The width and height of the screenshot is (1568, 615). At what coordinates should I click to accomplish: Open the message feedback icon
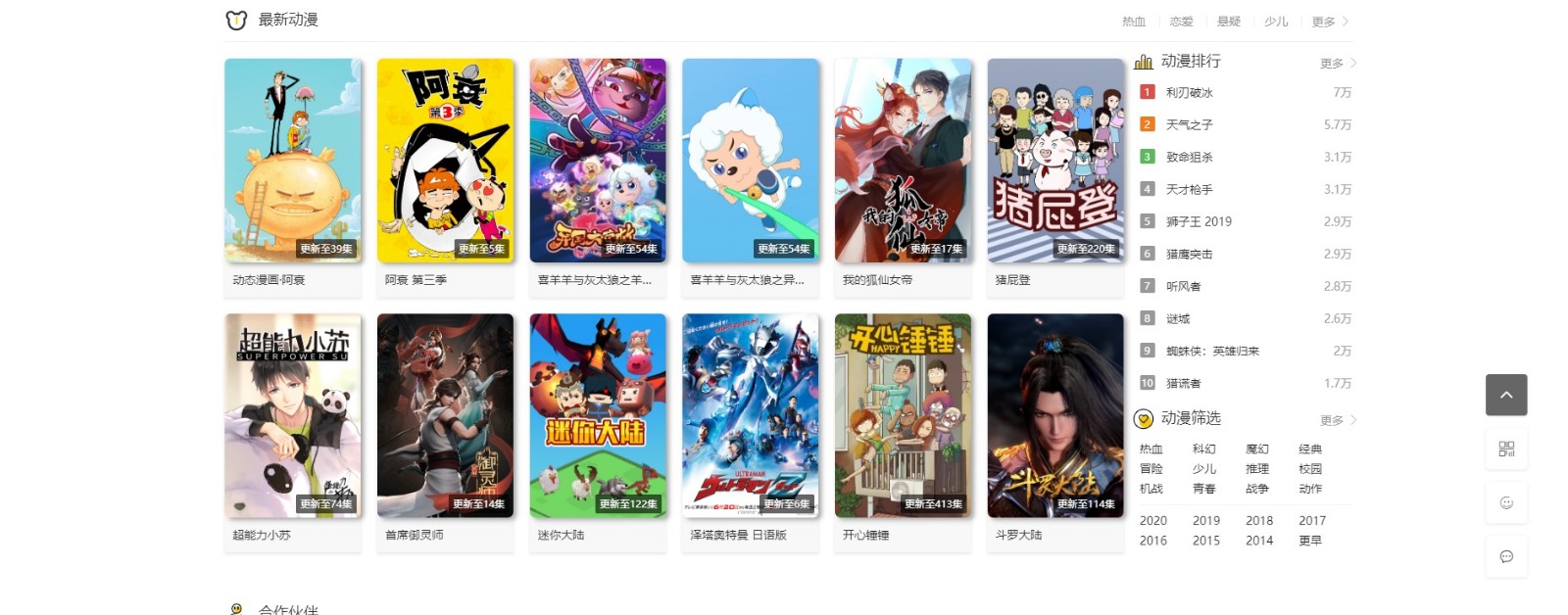tap(1506, 556)
